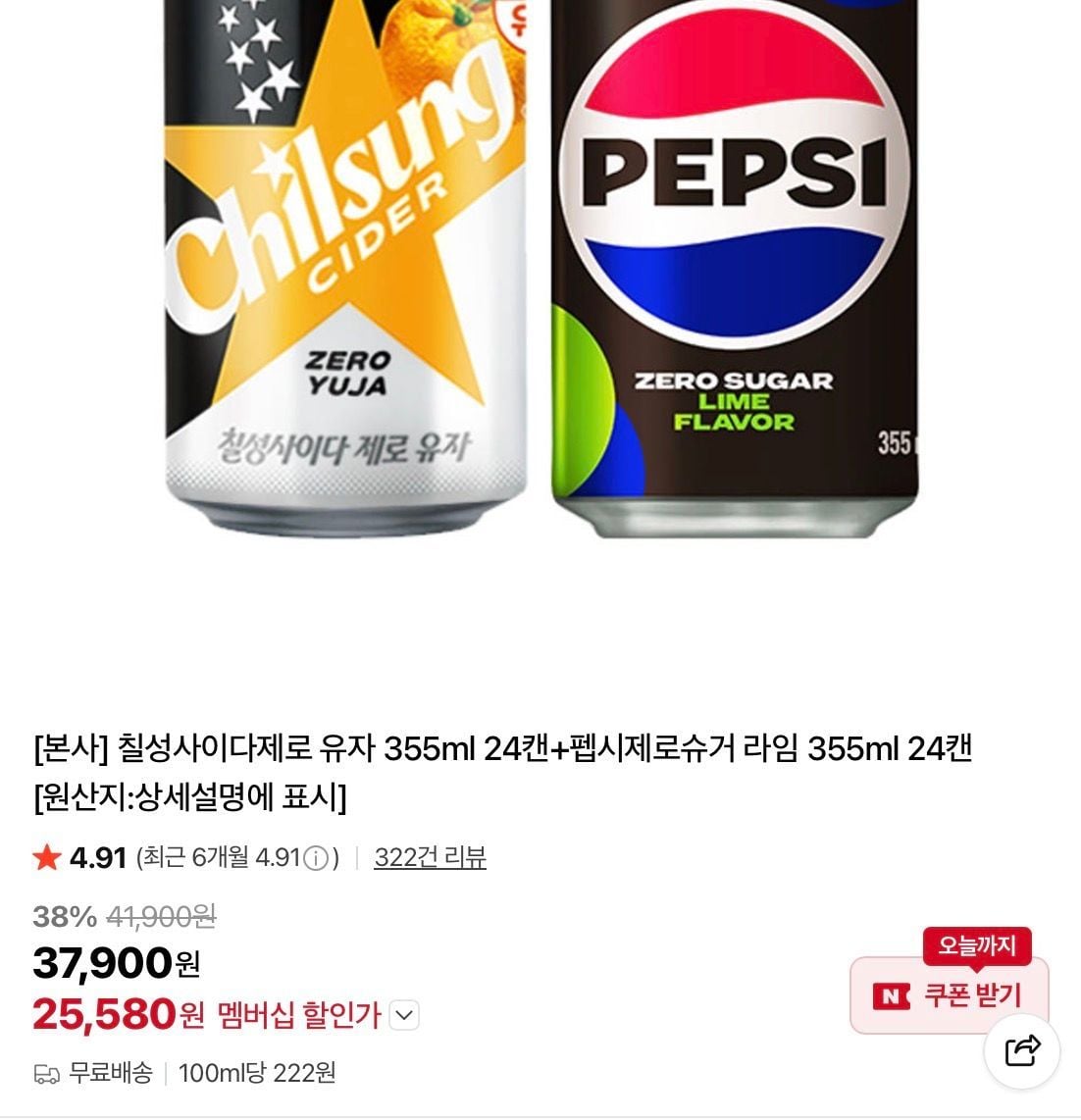Tap the 쿠폰 받기 coupon button

(x=949, y=995)
